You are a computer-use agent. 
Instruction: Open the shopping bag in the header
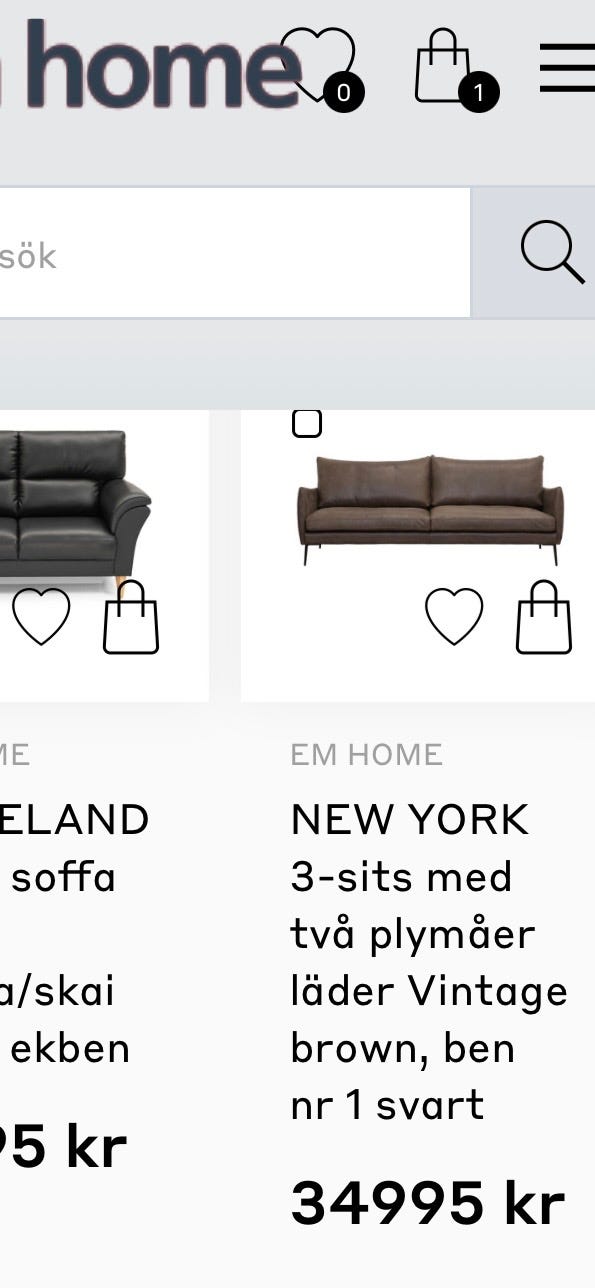448,66
